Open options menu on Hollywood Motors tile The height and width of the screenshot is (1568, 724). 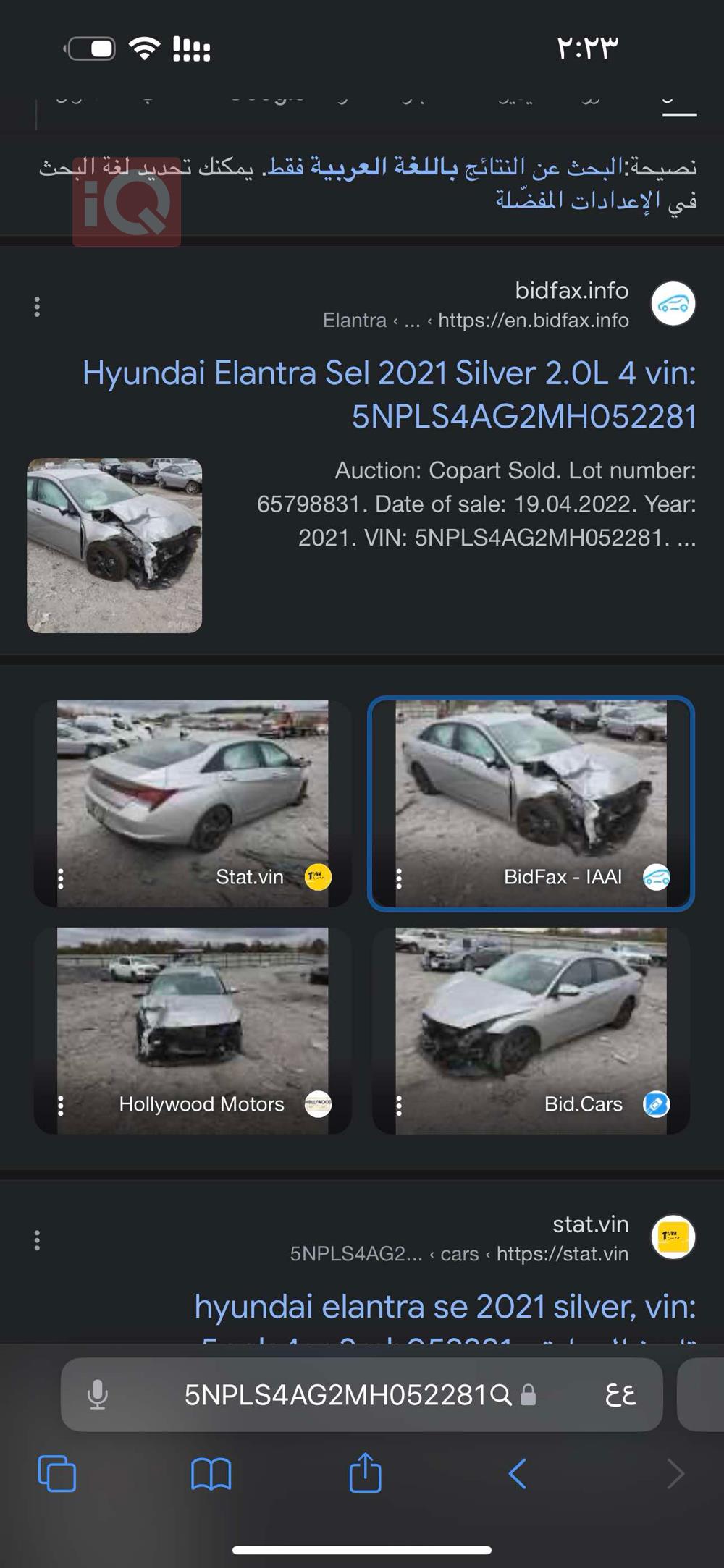pos(61,1105)
